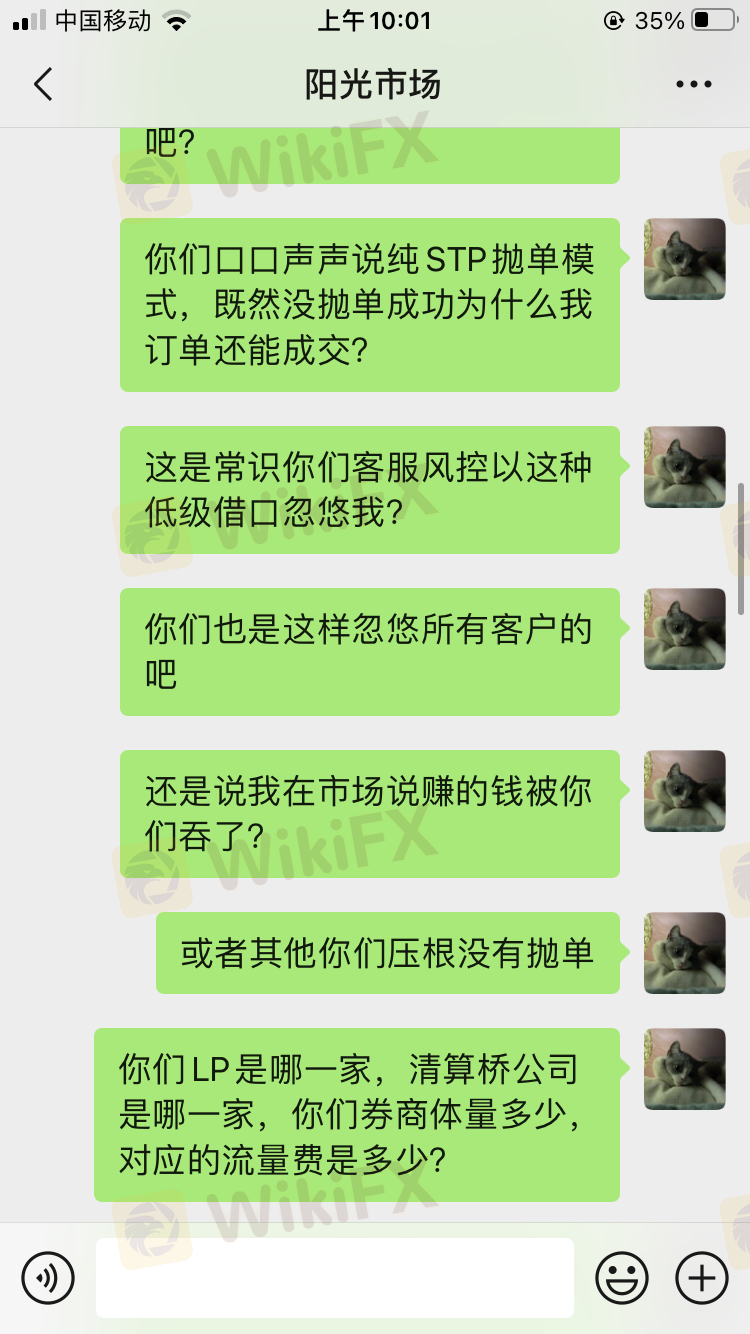
Task: Tap the avatar beside the 你们LP是哪一家 message
Action: [685, 1069]
